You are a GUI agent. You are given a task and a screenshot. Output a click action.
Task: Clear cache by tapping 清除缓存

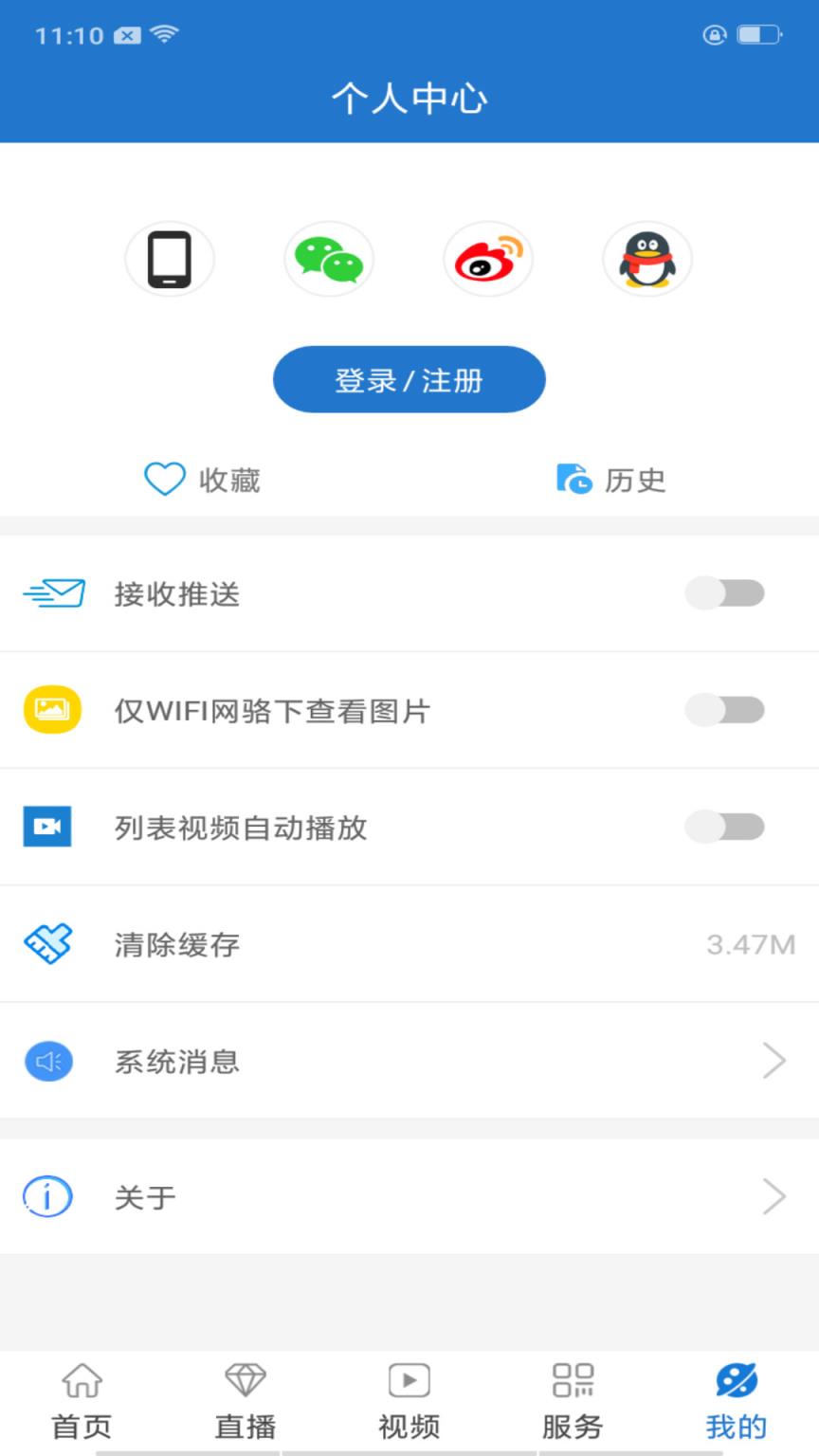(176, 945)
